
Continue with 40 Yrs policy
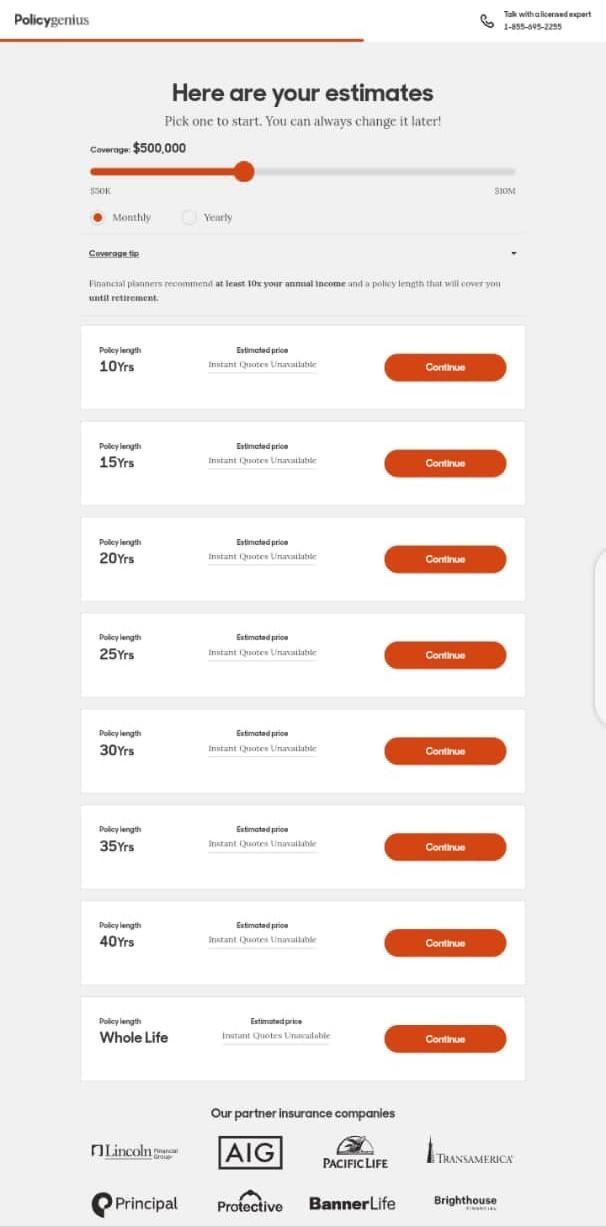point(445,943)
